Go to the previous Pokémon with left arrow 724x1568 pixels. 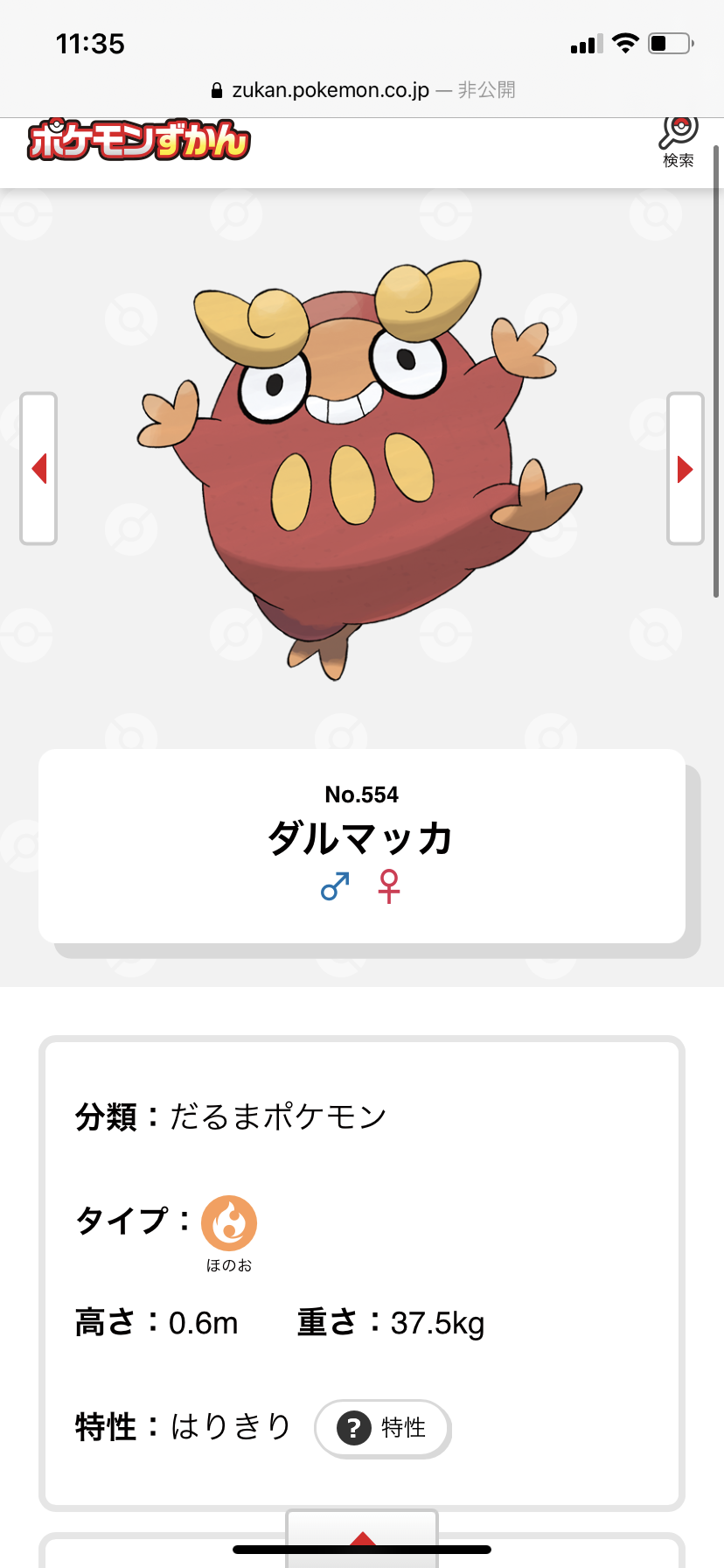(38, 469)
